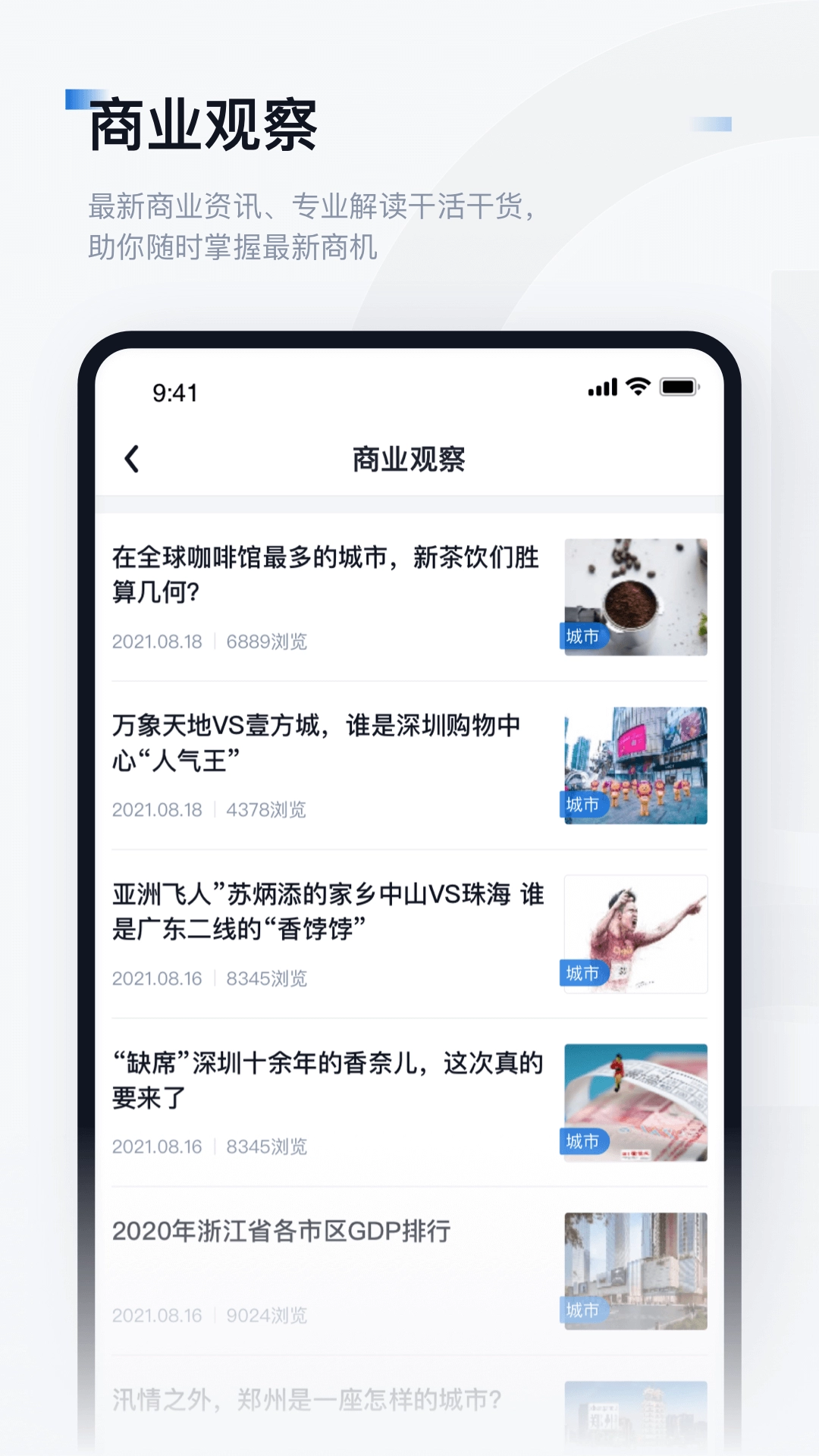Tap the banknote photo thumbnail
819x1456 pixels.
(635, 1102)
